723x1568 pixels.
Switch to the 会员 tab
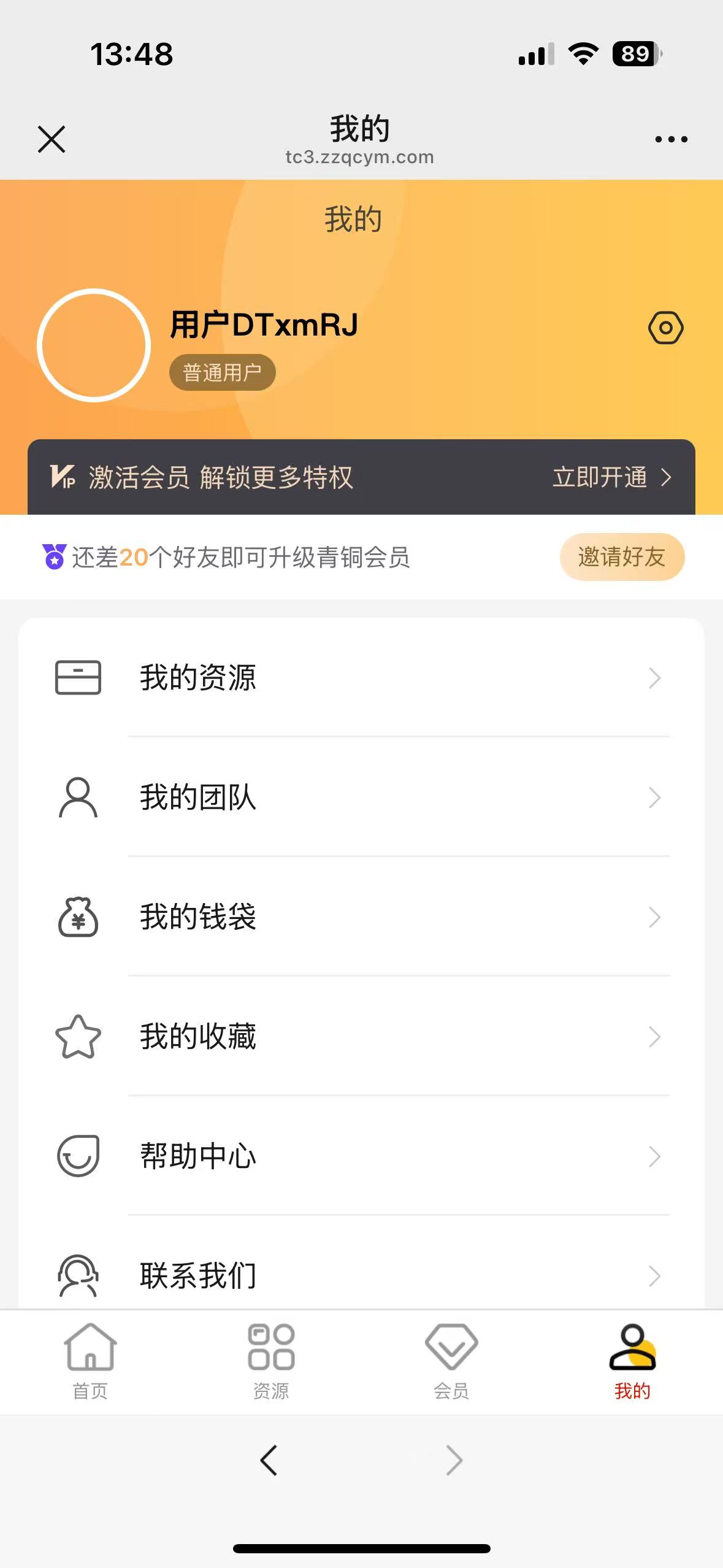(x=451, y=1362)
